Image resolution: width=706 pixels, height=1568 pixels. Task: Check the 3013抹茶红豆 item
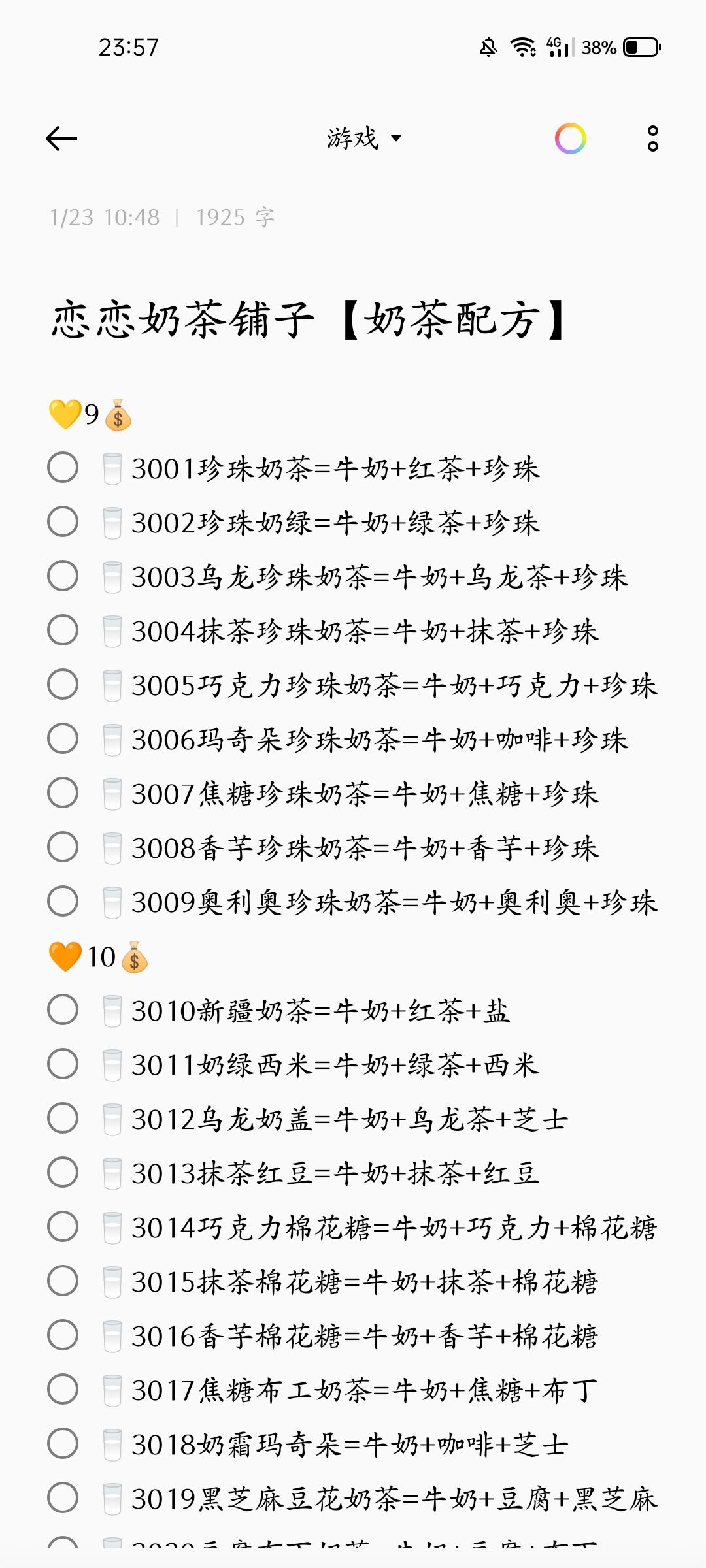(x=63, y=1173)
